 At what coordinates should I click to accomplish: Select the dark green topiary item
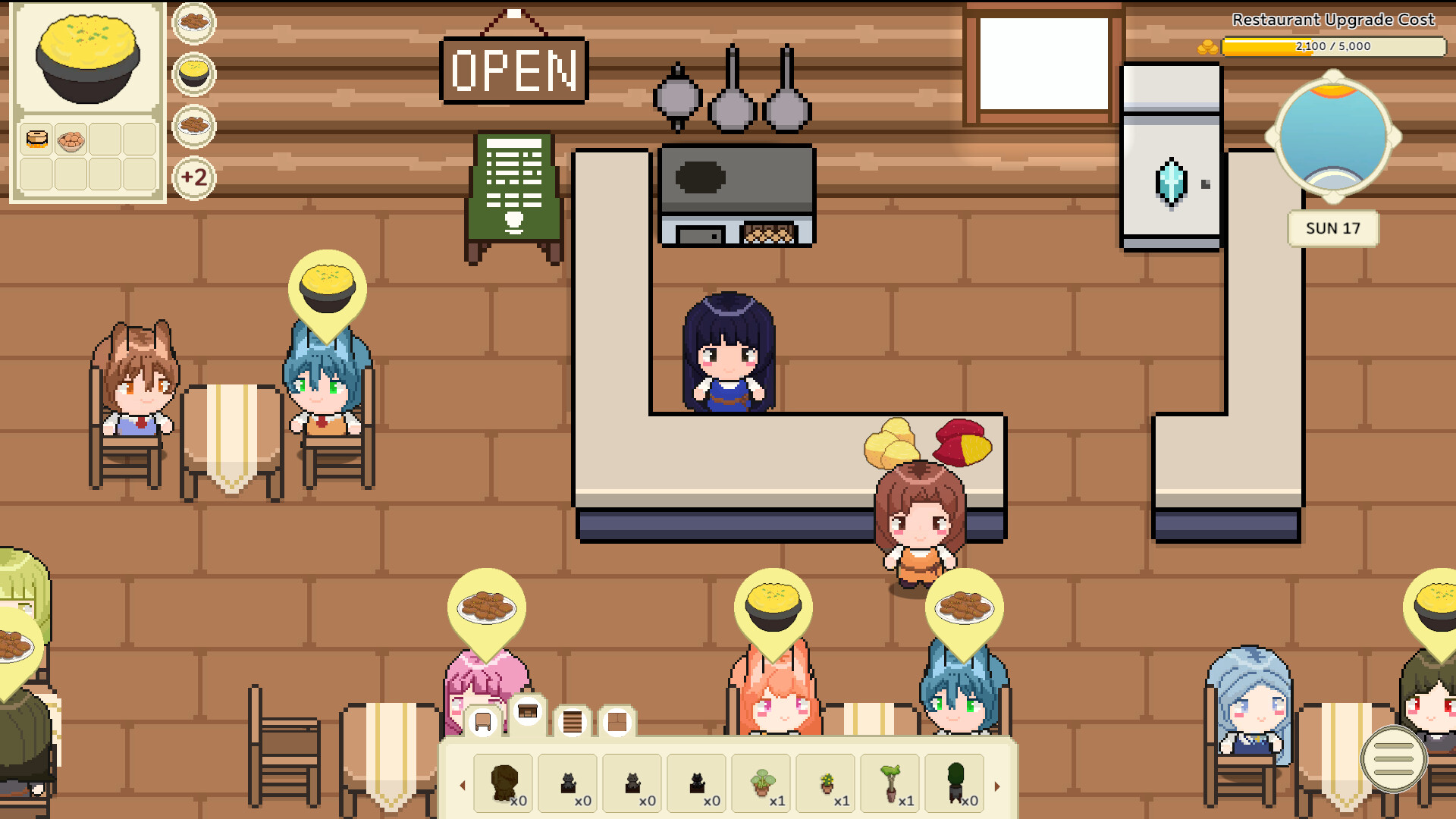(955, 783)
